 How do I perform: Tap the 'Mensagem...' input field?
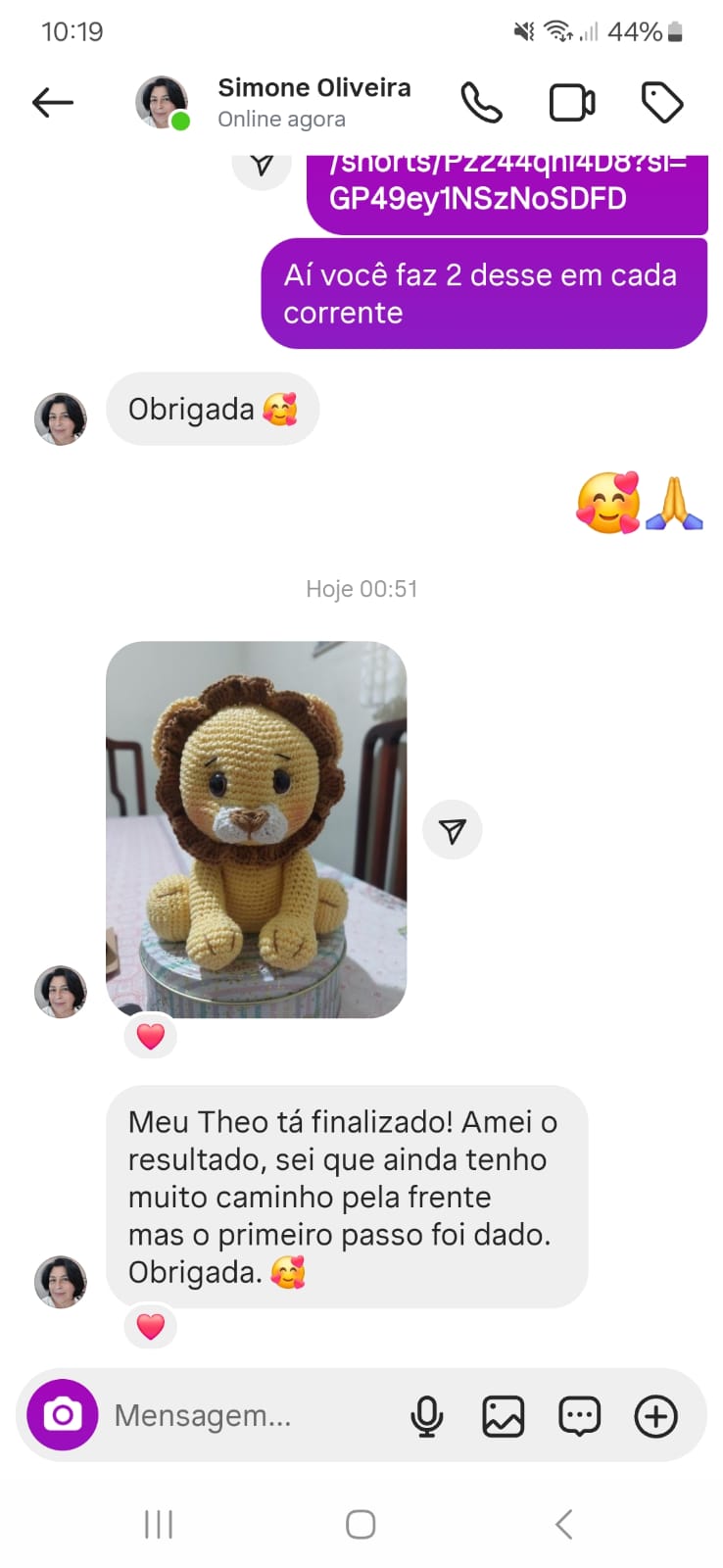pos(245,1415)
